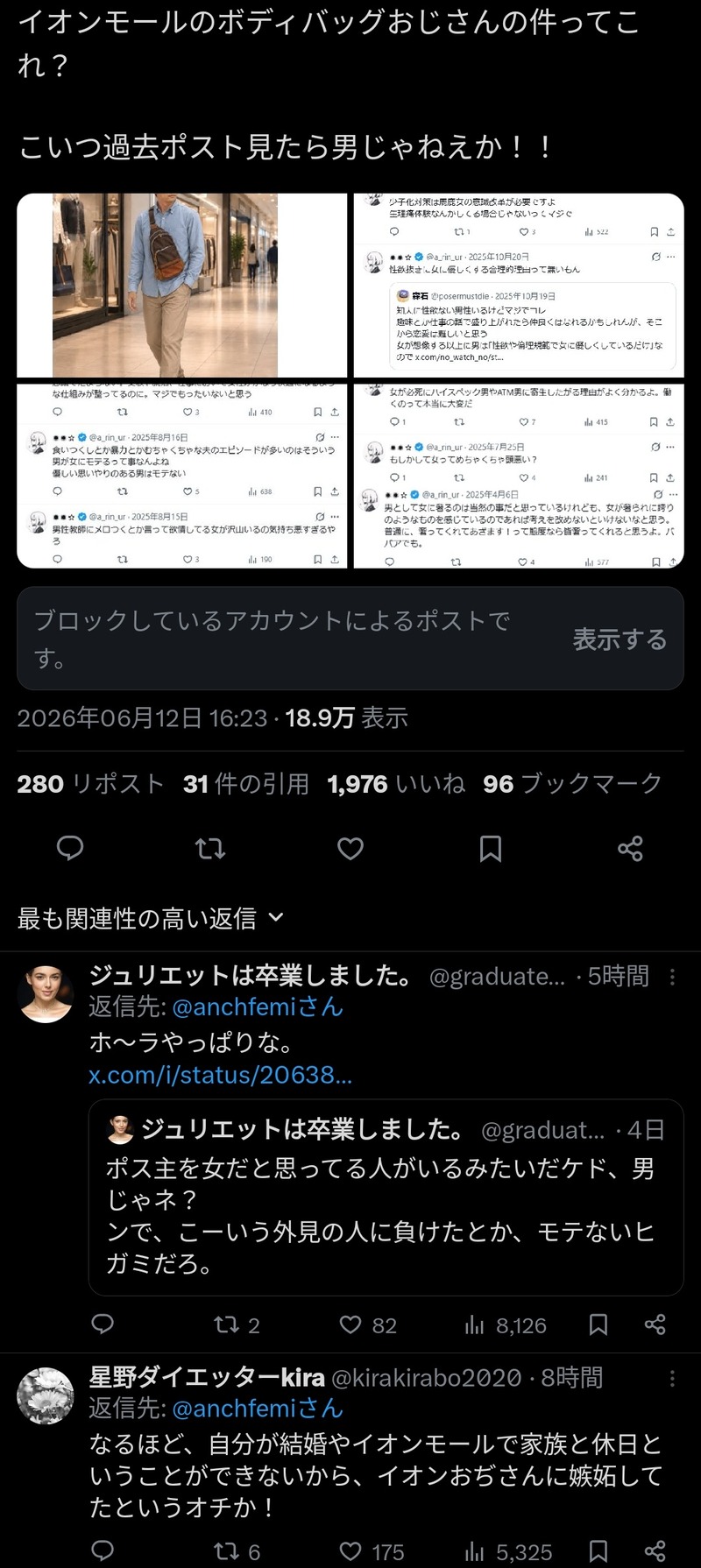Repost the main post

[210, 848]
